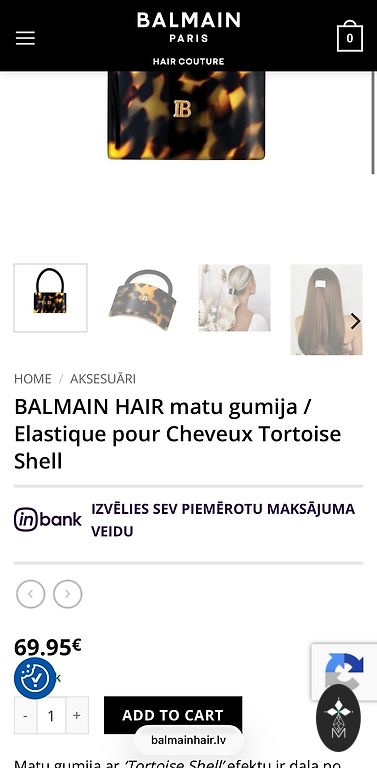View the long brown hair thumbnail
Screen dimensions: 377x768
[x=326, y=310]
